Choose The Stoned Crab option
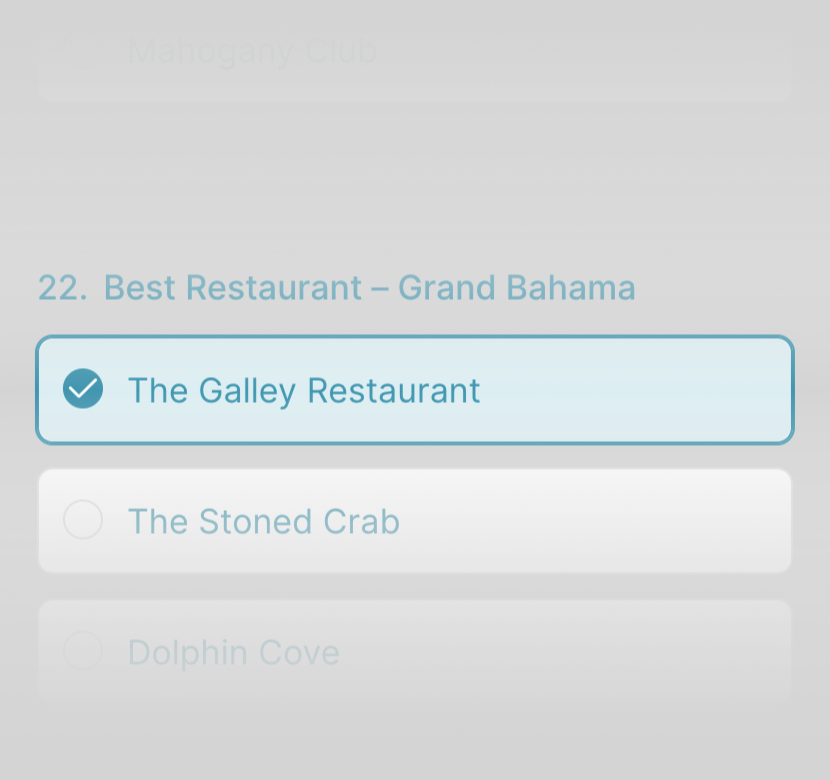Image resolution: width=830 pixels, height=780 pixels. [414, 521]
